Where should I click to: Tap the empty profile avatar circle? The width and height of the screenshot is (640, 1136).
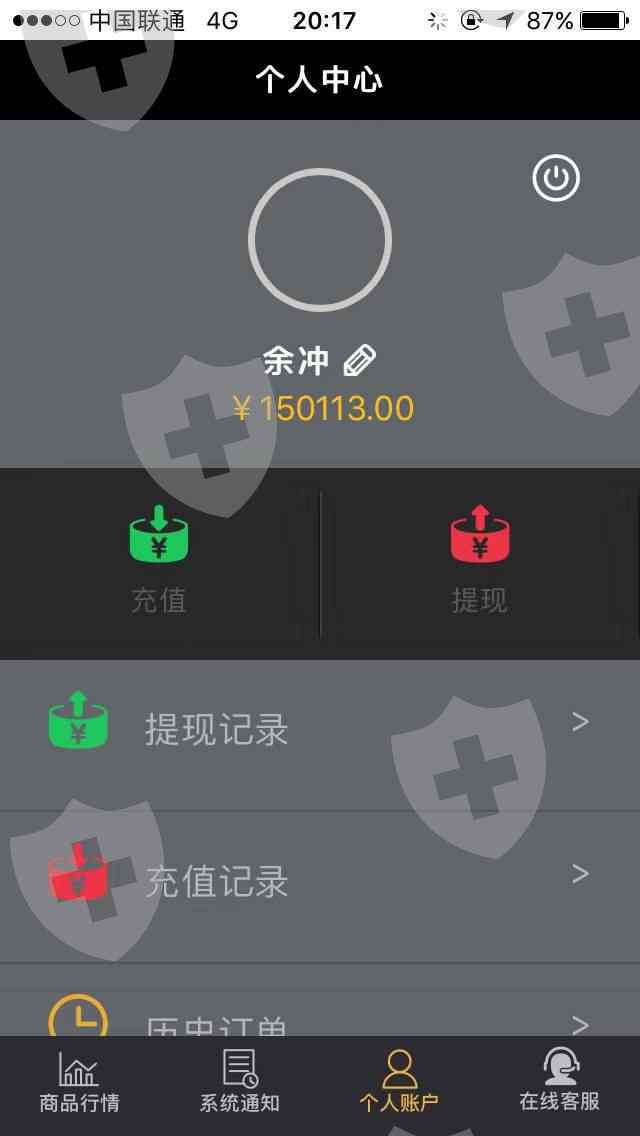(320, 240)
